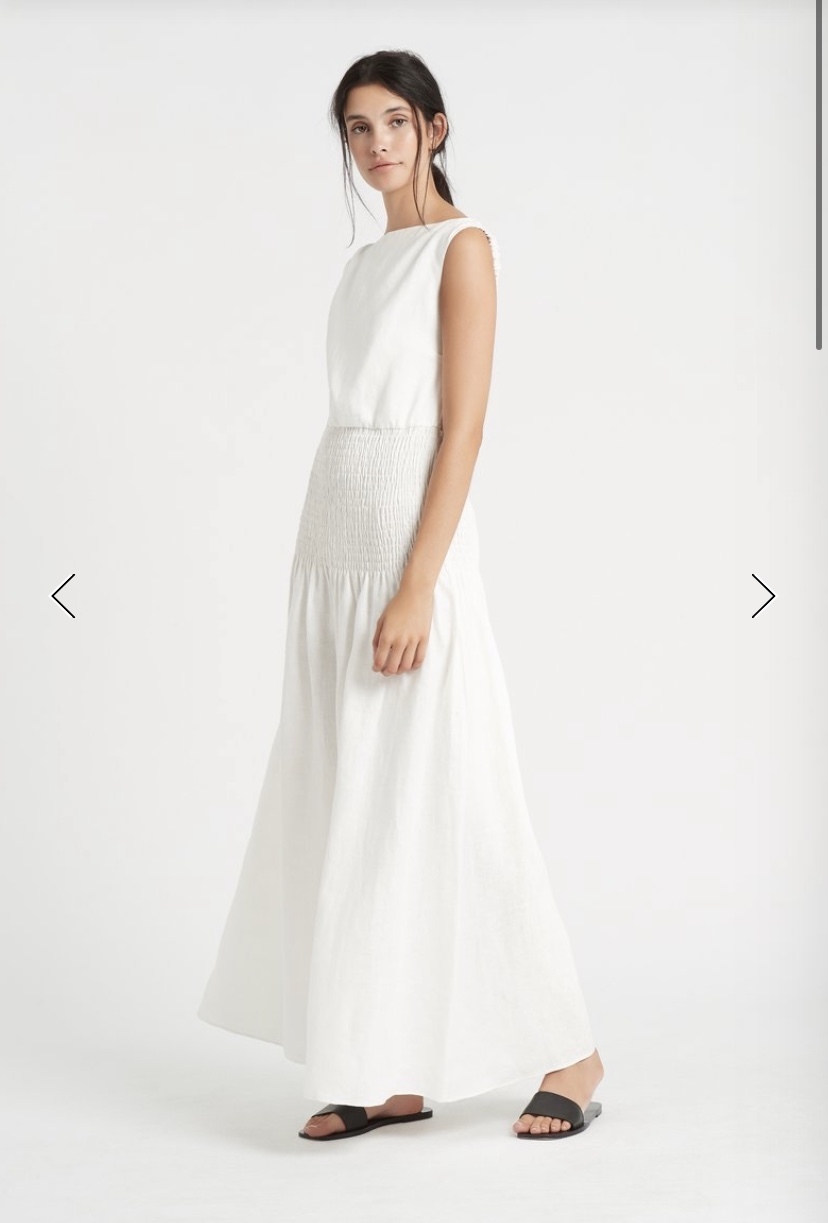Select the carousel's right navigation arrow again
Viewport: 828px width, 1223px height.
click(x=762, y=596)
